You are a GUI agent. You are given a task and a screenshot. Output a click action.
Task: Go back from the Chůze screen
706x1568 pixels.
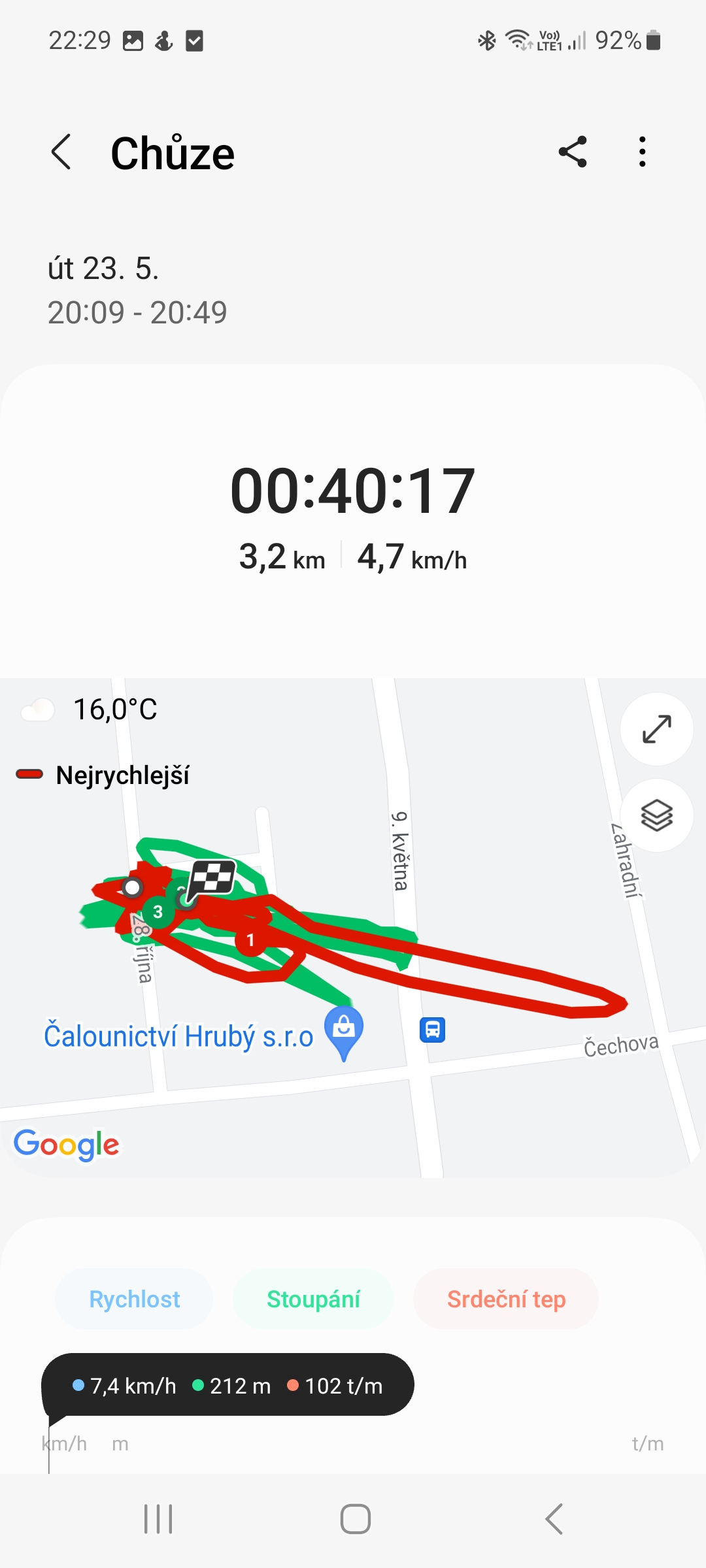[x=61, y=152]
